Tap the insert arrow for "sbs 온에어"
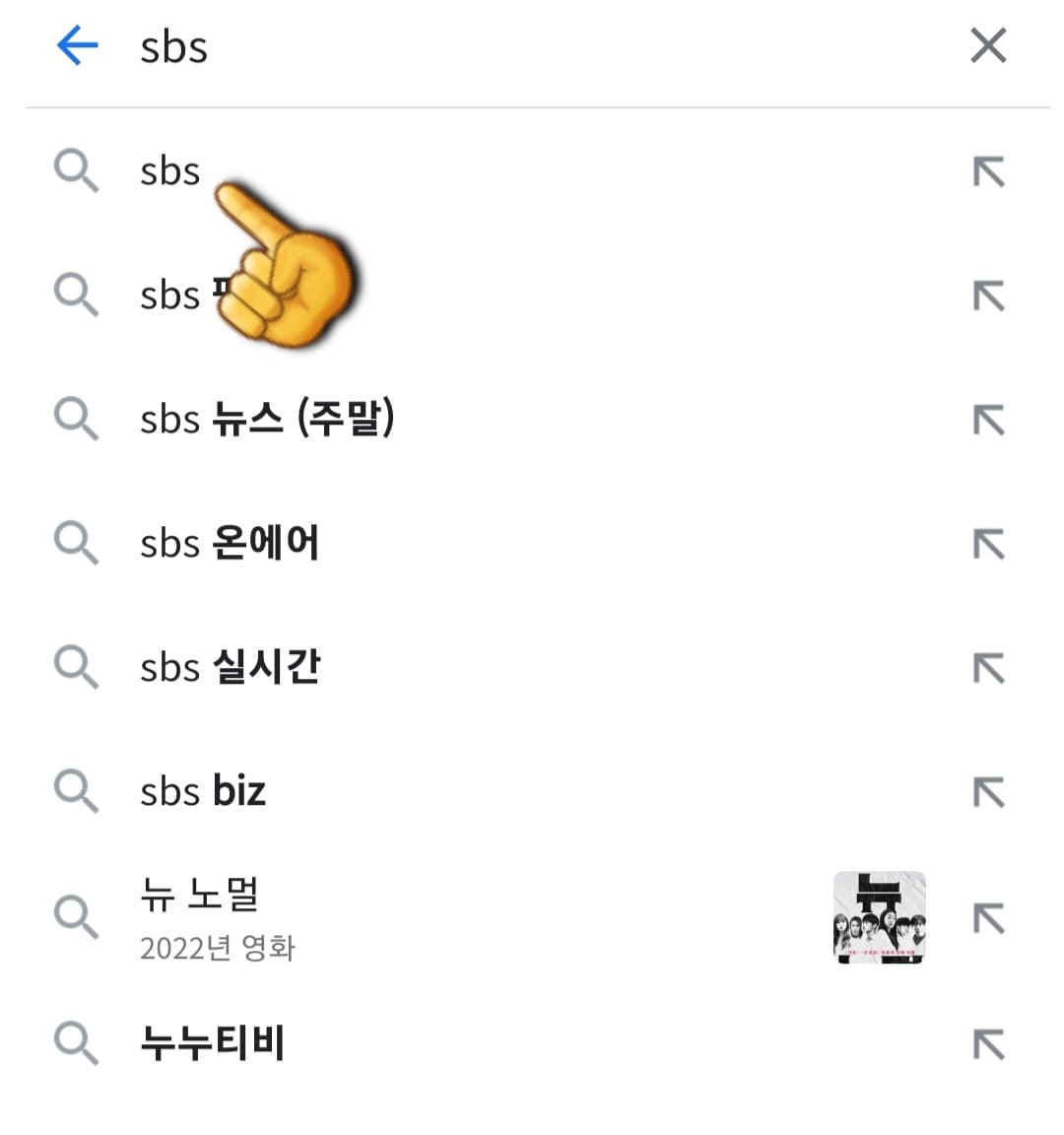Screen dimensions: 1064x1135 [x=990, y=543]
